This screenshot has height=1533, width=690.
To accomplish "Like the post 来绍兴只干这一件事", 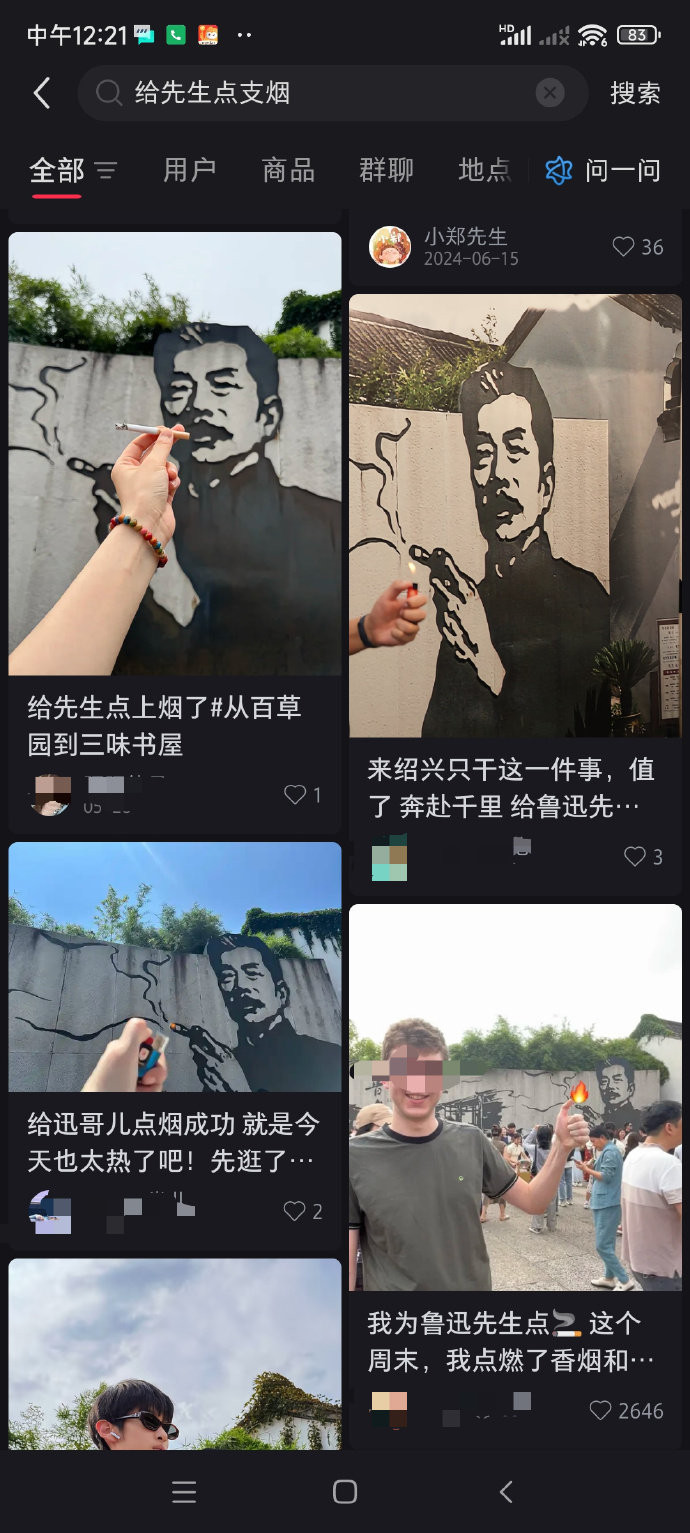I will 635,857.
